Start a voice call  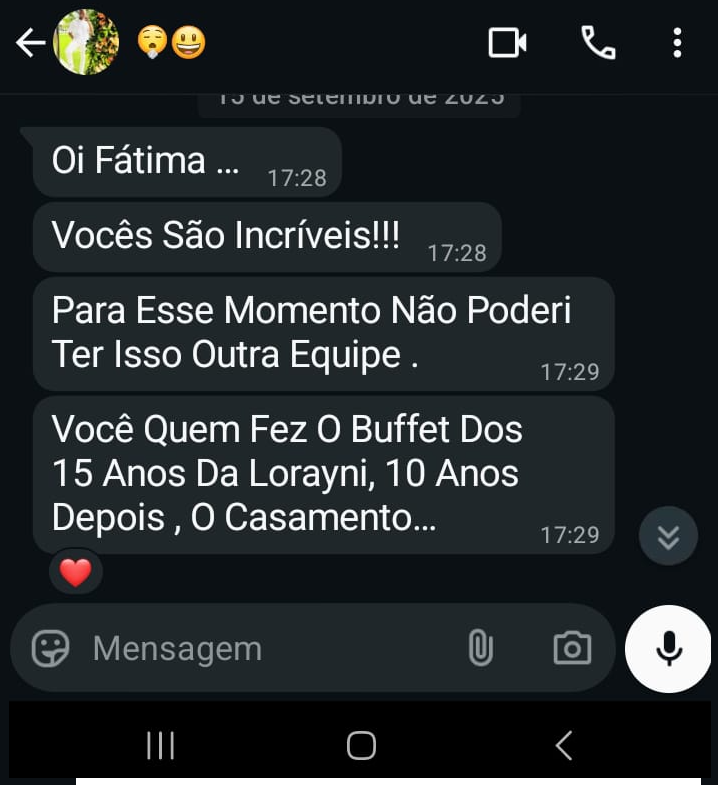(x=598, y=43)
